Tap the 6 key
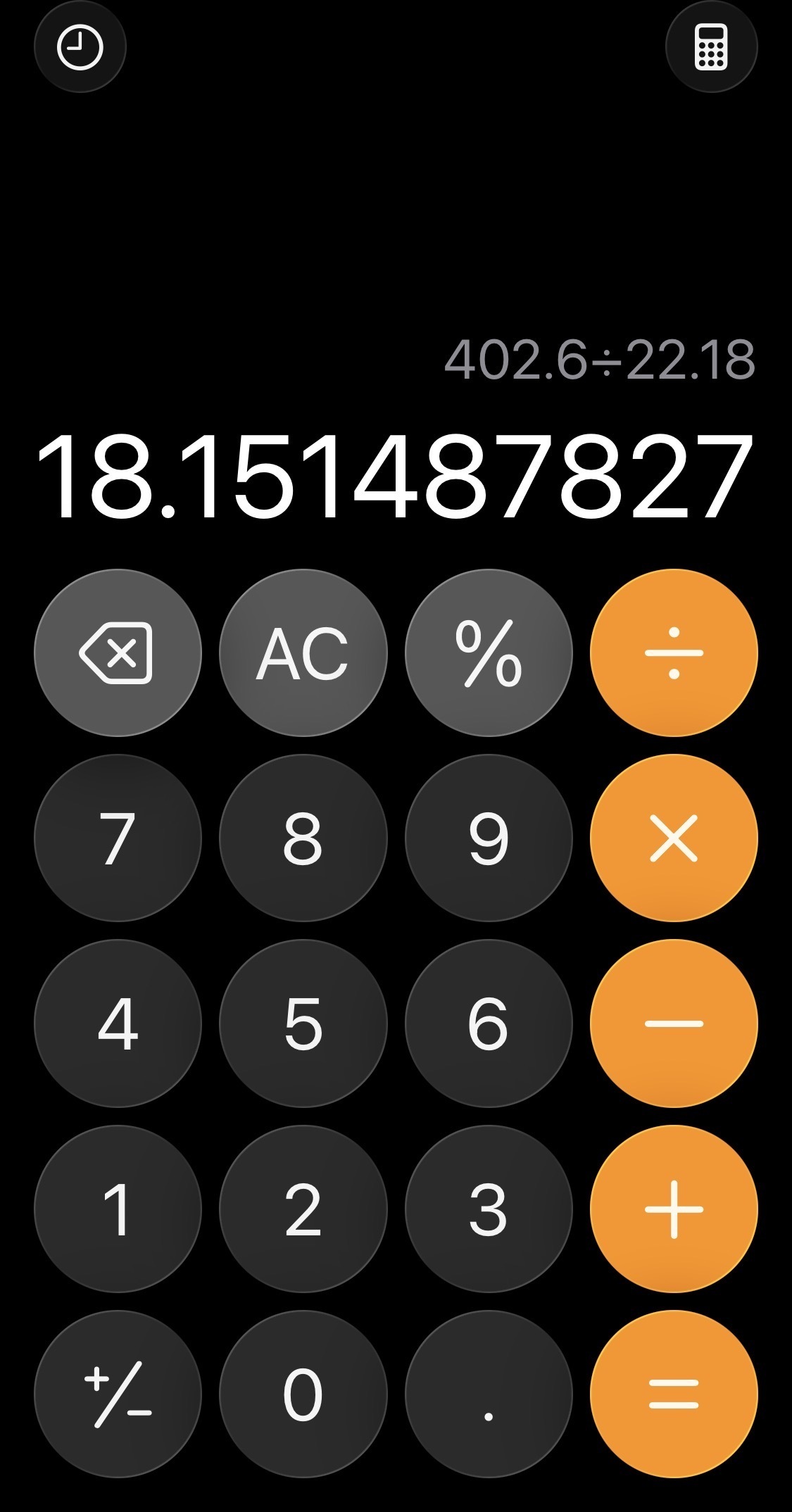Screen dimensions: 792x1512 point(489,1023)
